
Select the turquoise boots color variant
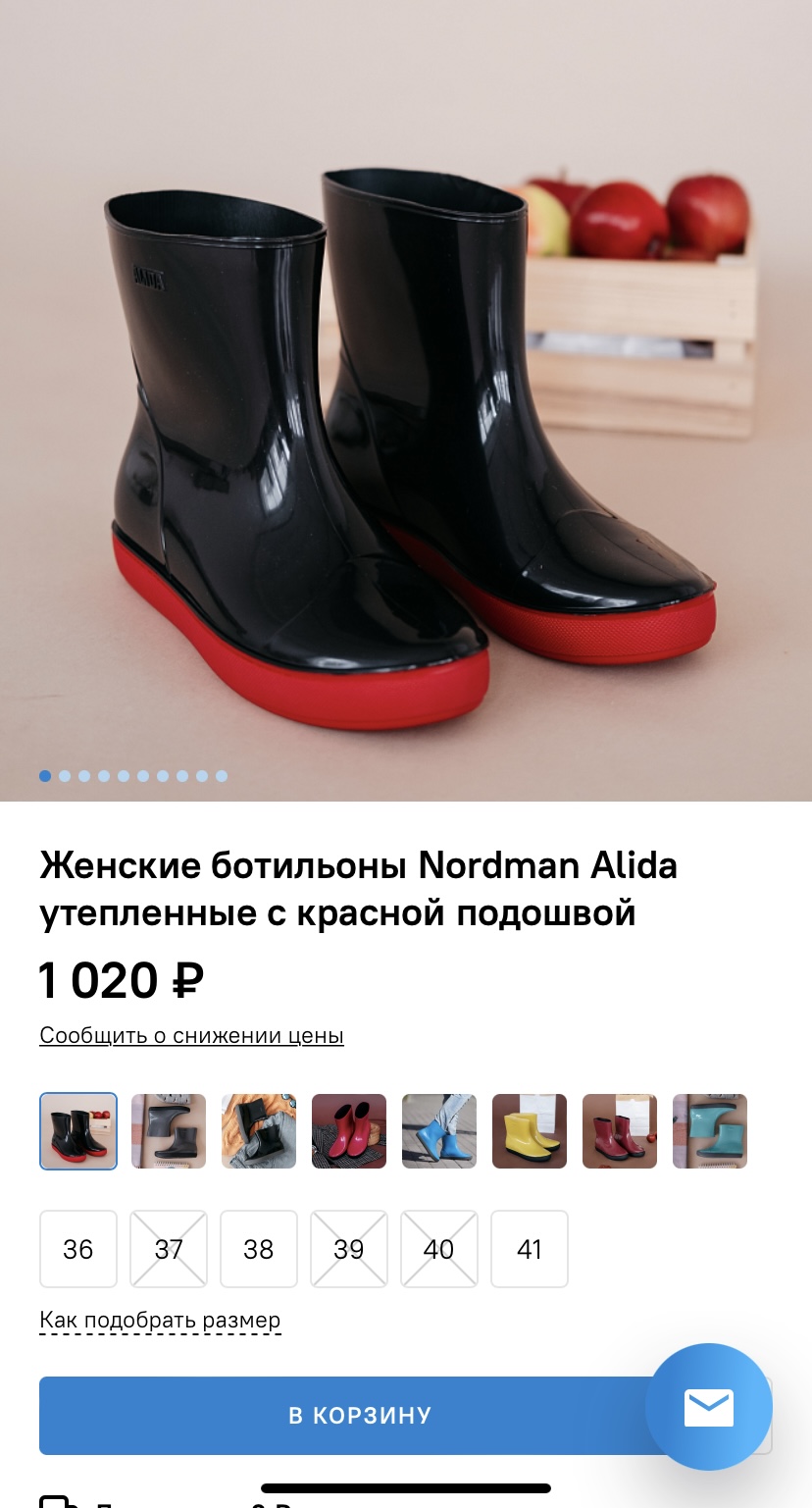pos(710,1131)
